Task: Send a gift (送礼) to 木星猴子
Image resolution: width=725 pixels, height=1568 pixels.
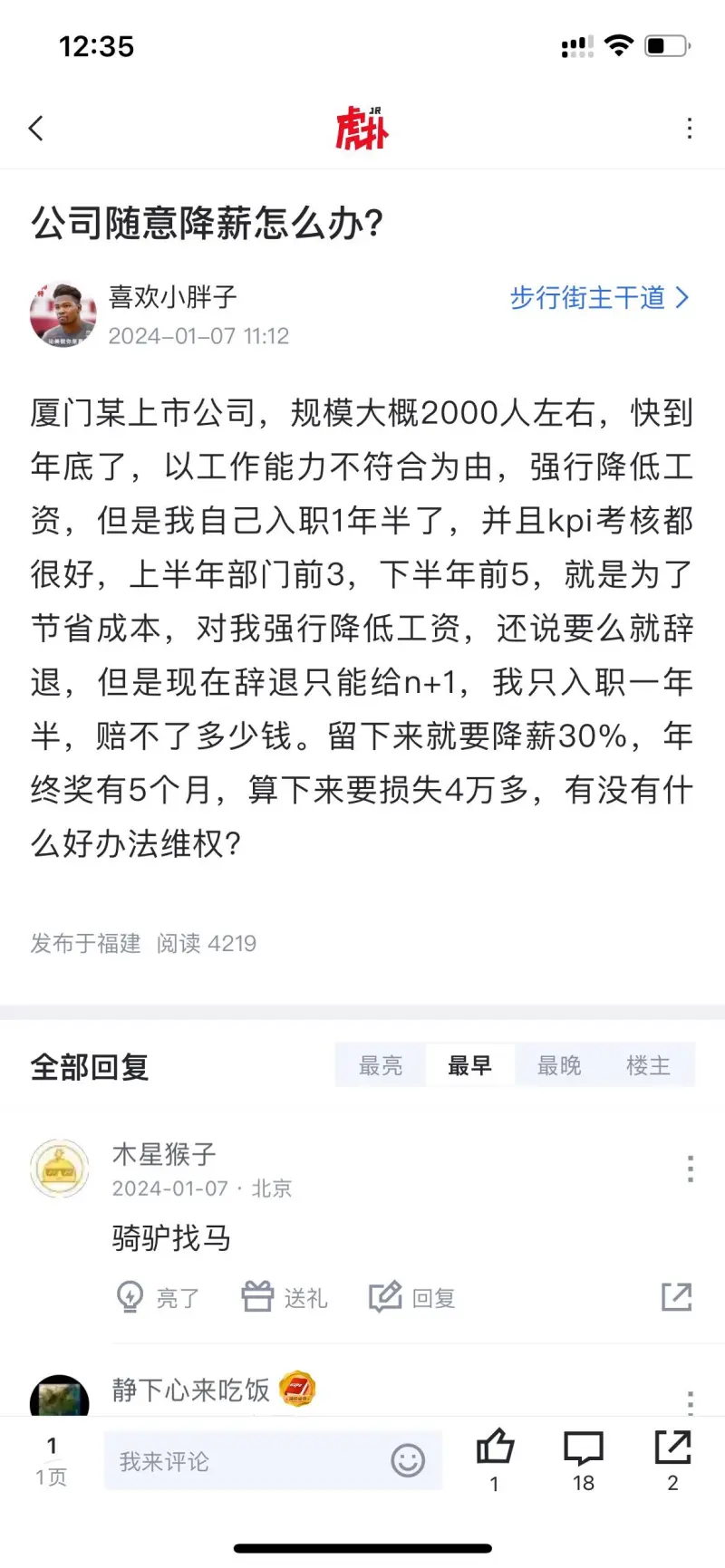Action: pos(285,1298)
